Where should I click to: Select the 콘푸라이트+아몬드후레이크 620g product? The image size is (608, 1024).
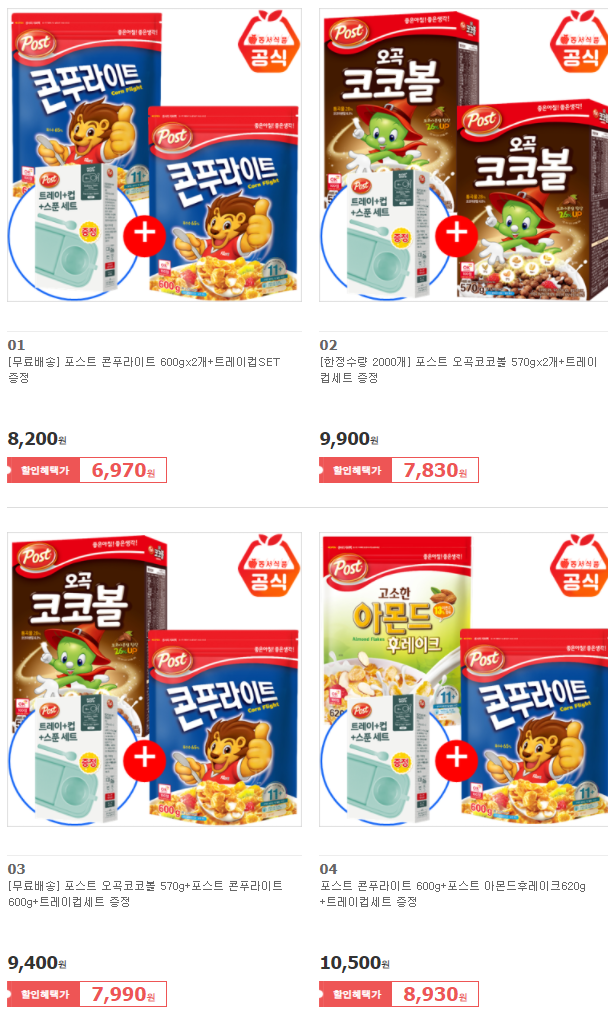click(463, 680)
